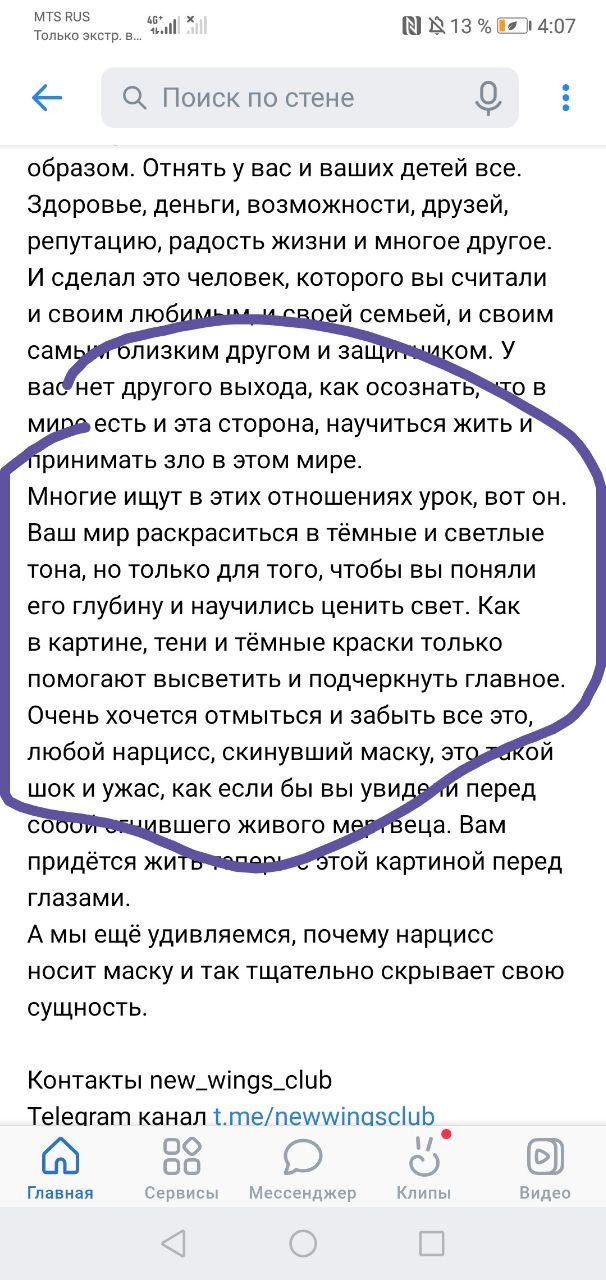Start voice search with the microphone

(x=488, y=97)
